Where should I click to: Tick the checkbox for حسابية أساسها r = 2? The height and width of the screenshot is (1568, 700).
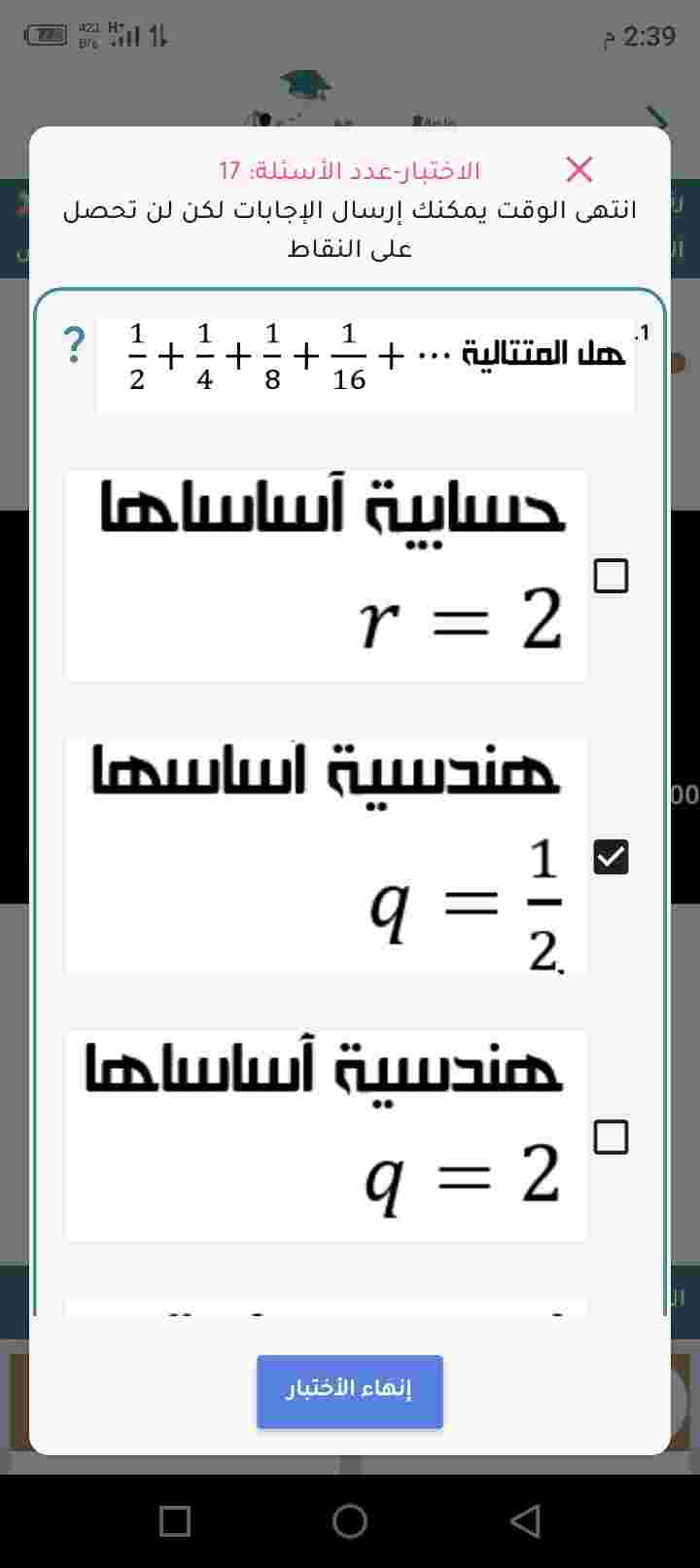pos(611,576)
